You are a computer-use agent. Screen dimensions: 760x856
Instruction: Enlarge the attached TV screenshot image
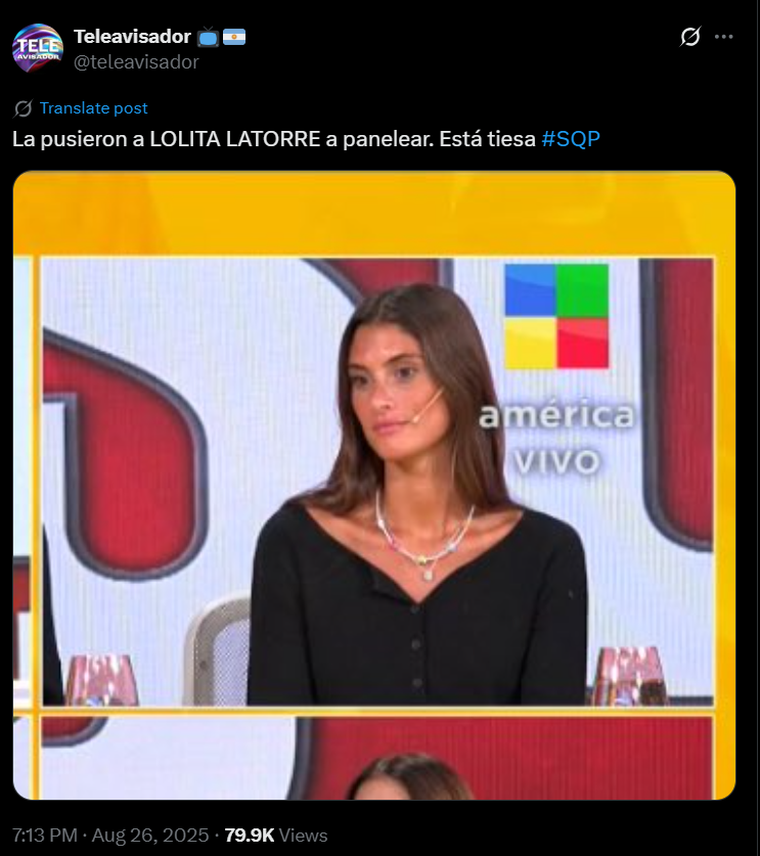tap(374, 485)
